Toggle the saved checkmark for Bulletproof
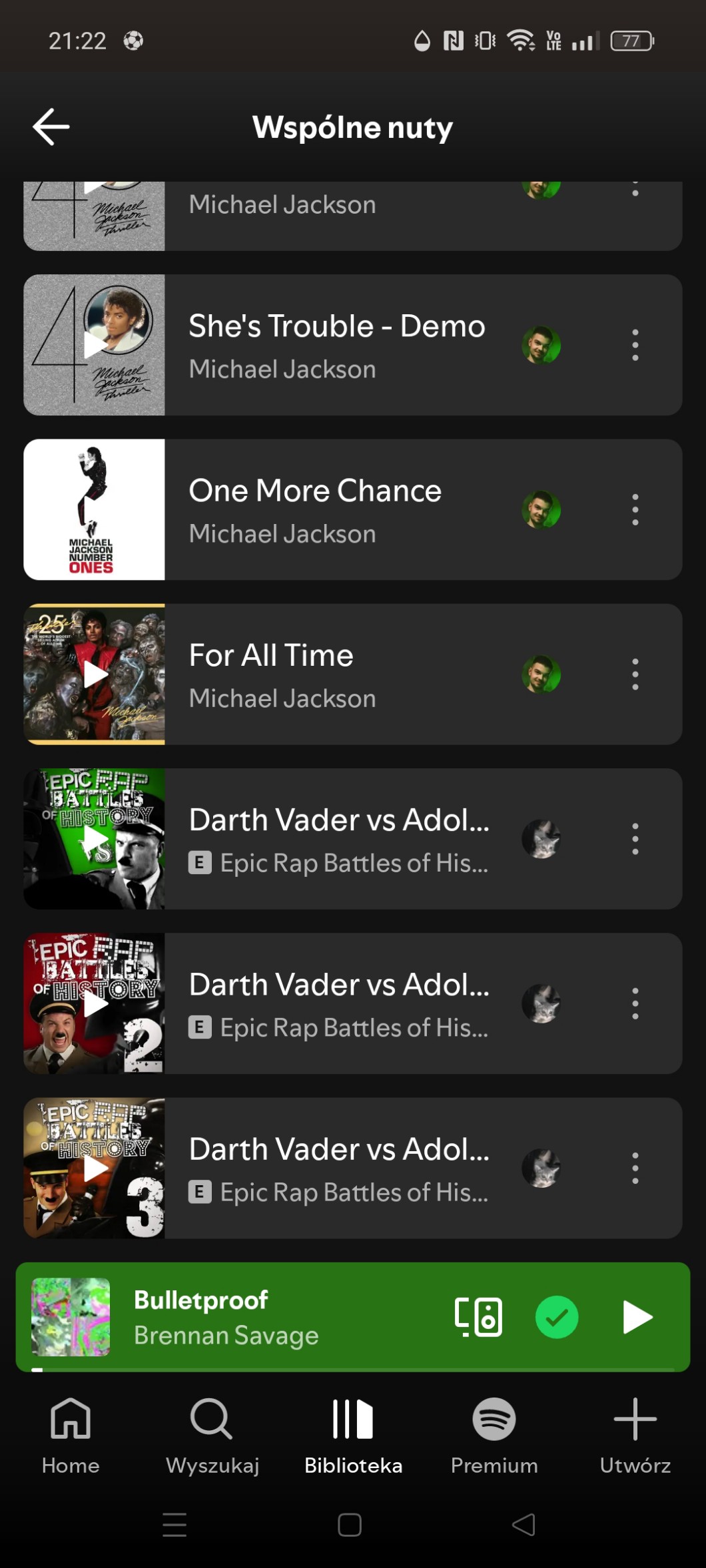706x1568 pixels. (x=557, y=1317)
